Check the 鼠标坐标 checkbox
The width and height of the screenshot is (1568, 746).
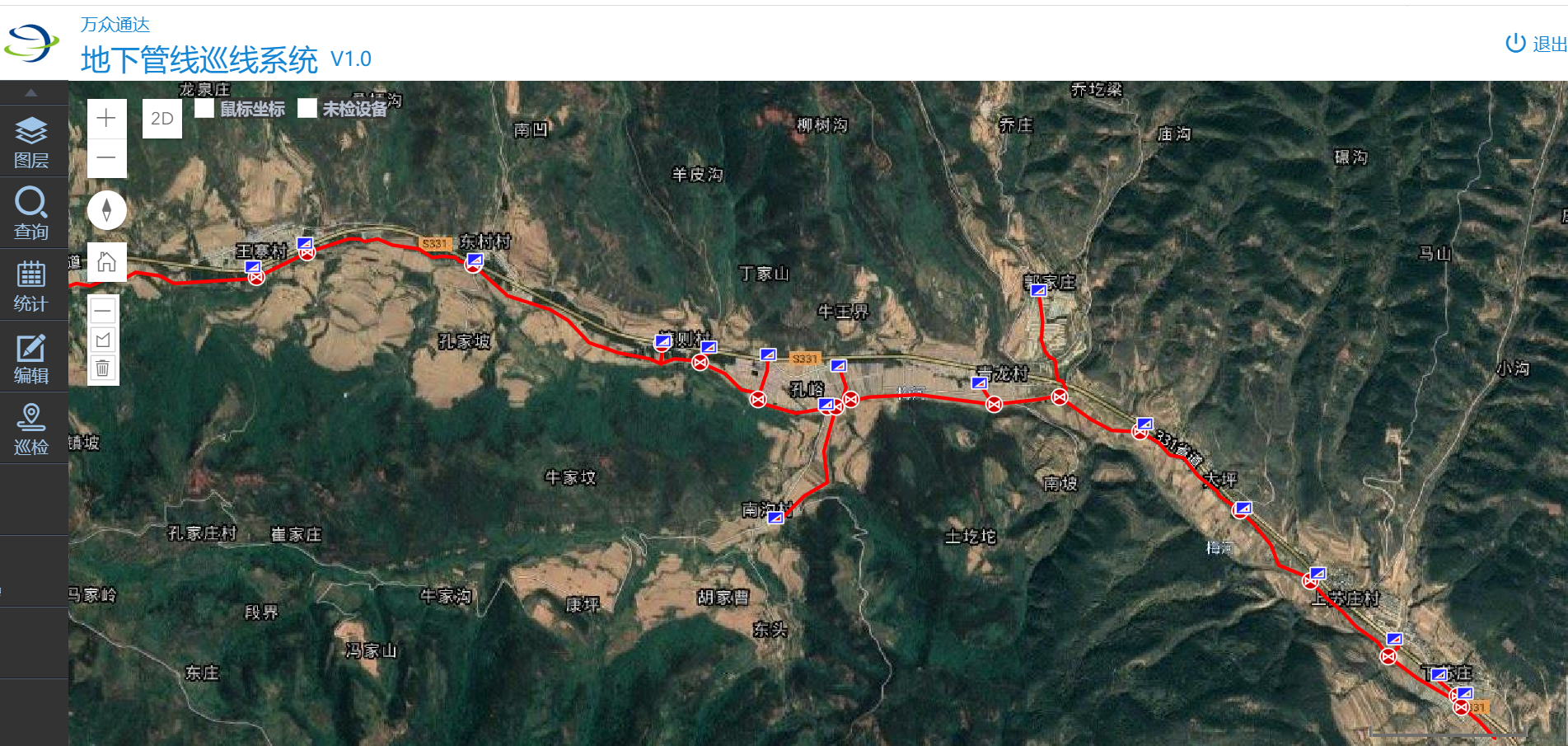click(204, 108)
